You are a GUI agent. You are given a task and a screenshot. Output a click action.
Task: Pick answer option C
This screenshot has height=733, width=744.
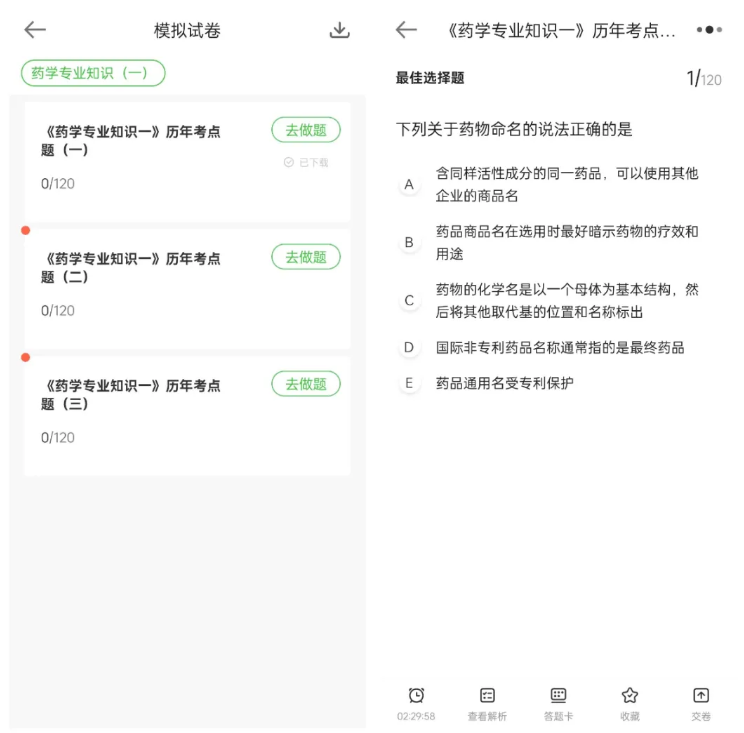coord(409,300)
